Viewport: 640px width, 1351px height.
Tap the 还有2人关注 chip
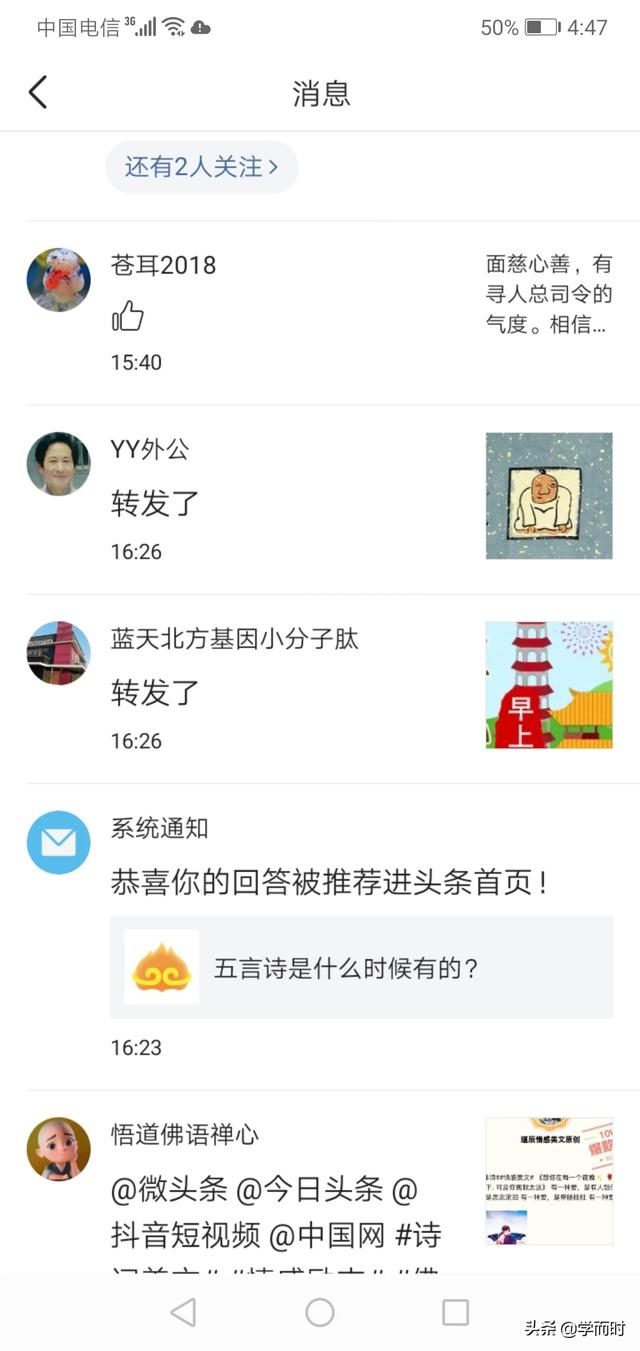coord(201,167)
